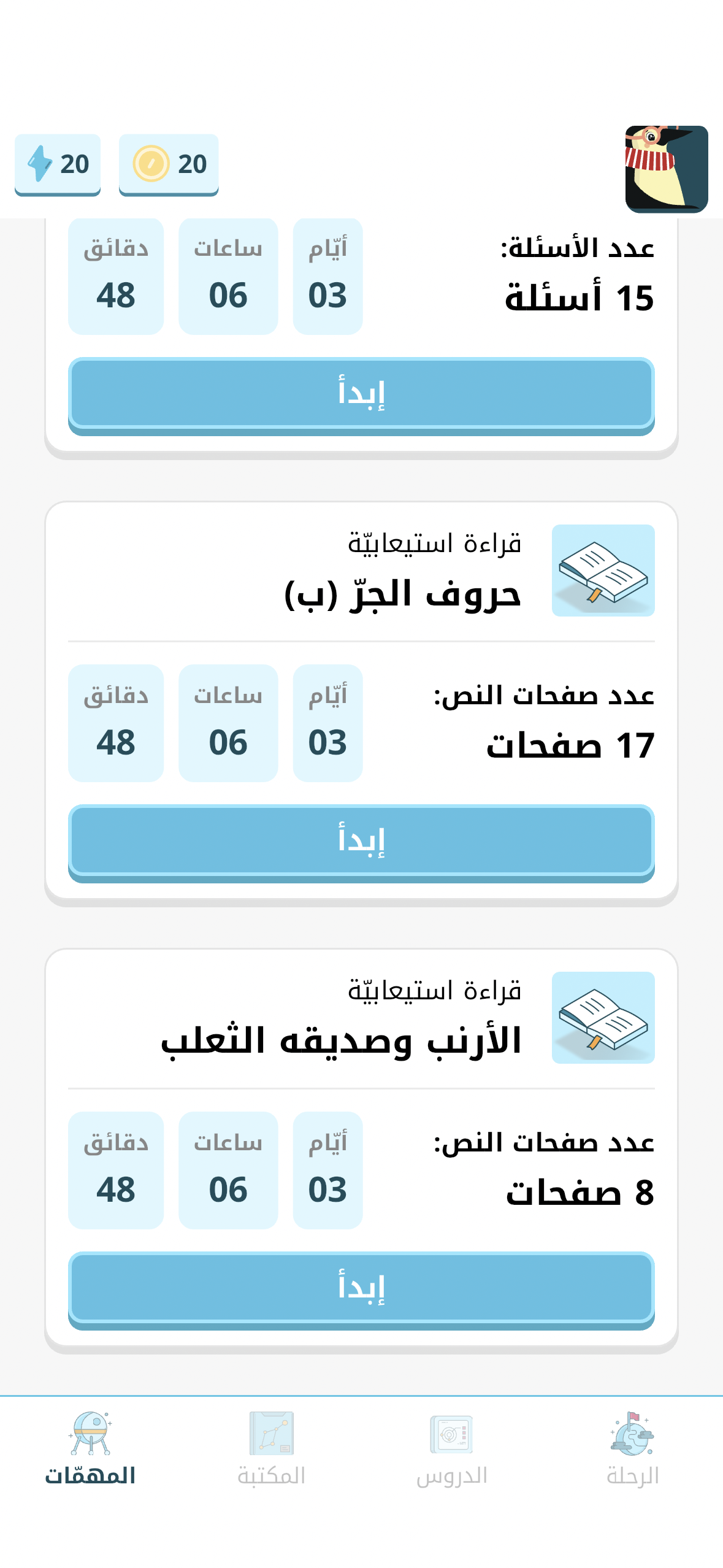Open the penguin profile avatar

pos(666,169)
